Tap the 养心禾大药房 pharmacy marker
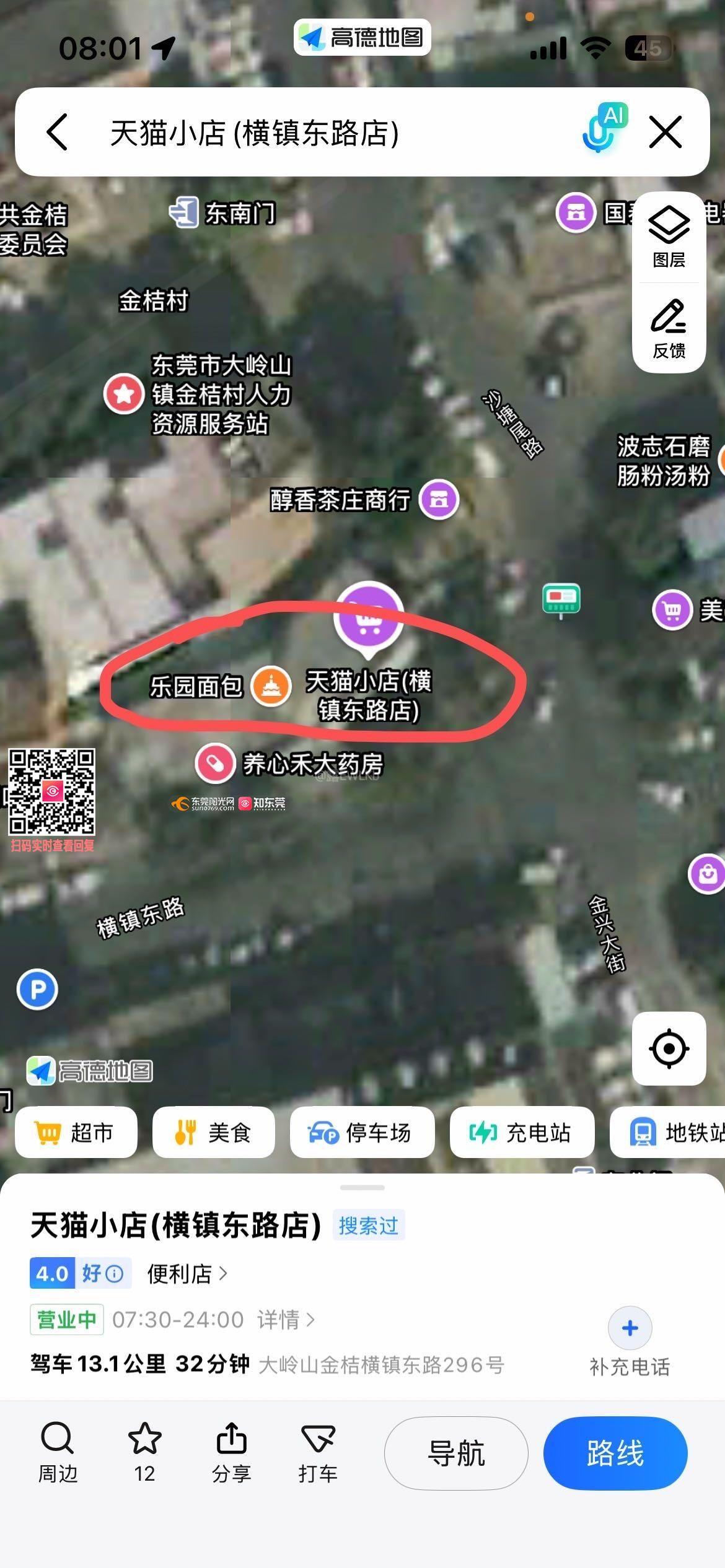Viewport: 725px width, 1568px height. (x=215, y=764)
